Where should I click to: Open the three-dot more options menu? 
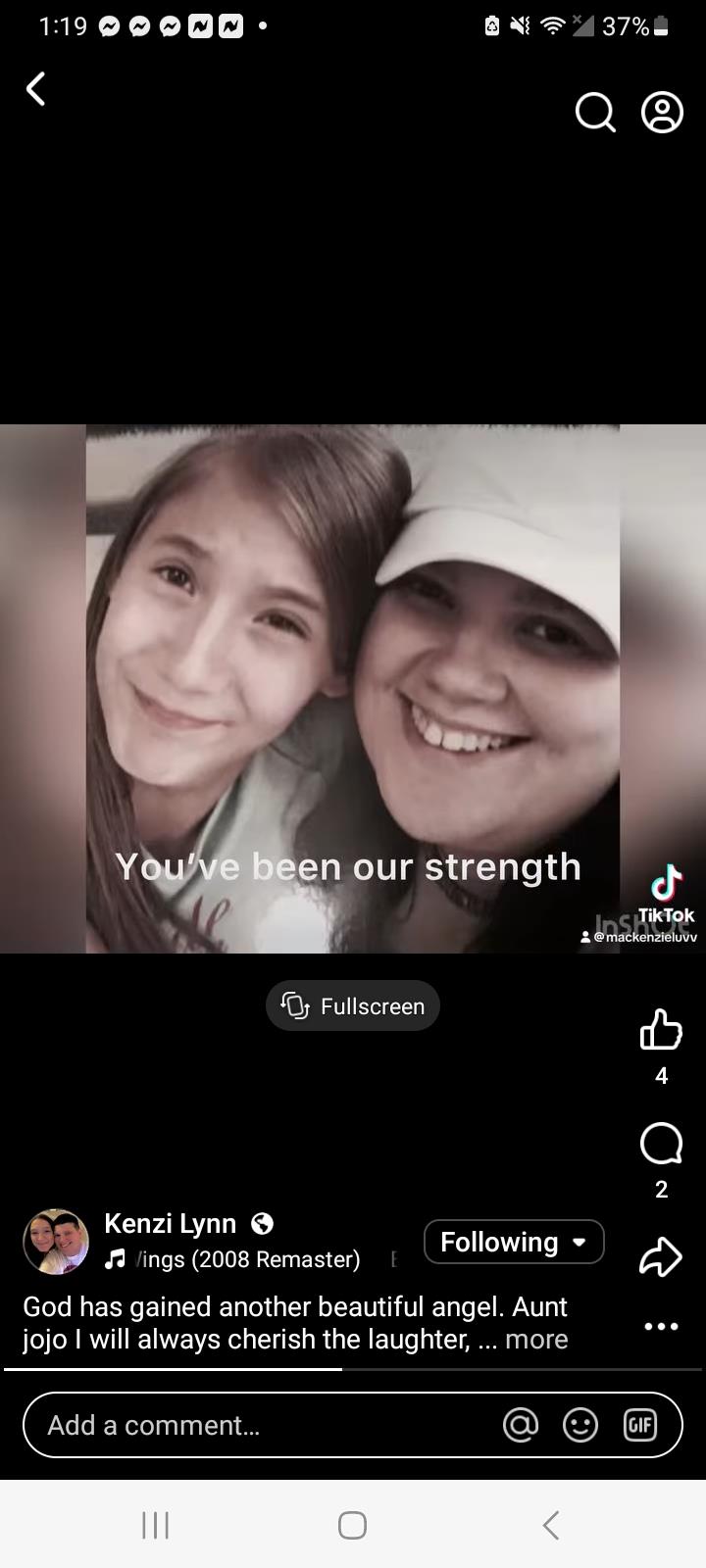click(x=661, y=1326)
